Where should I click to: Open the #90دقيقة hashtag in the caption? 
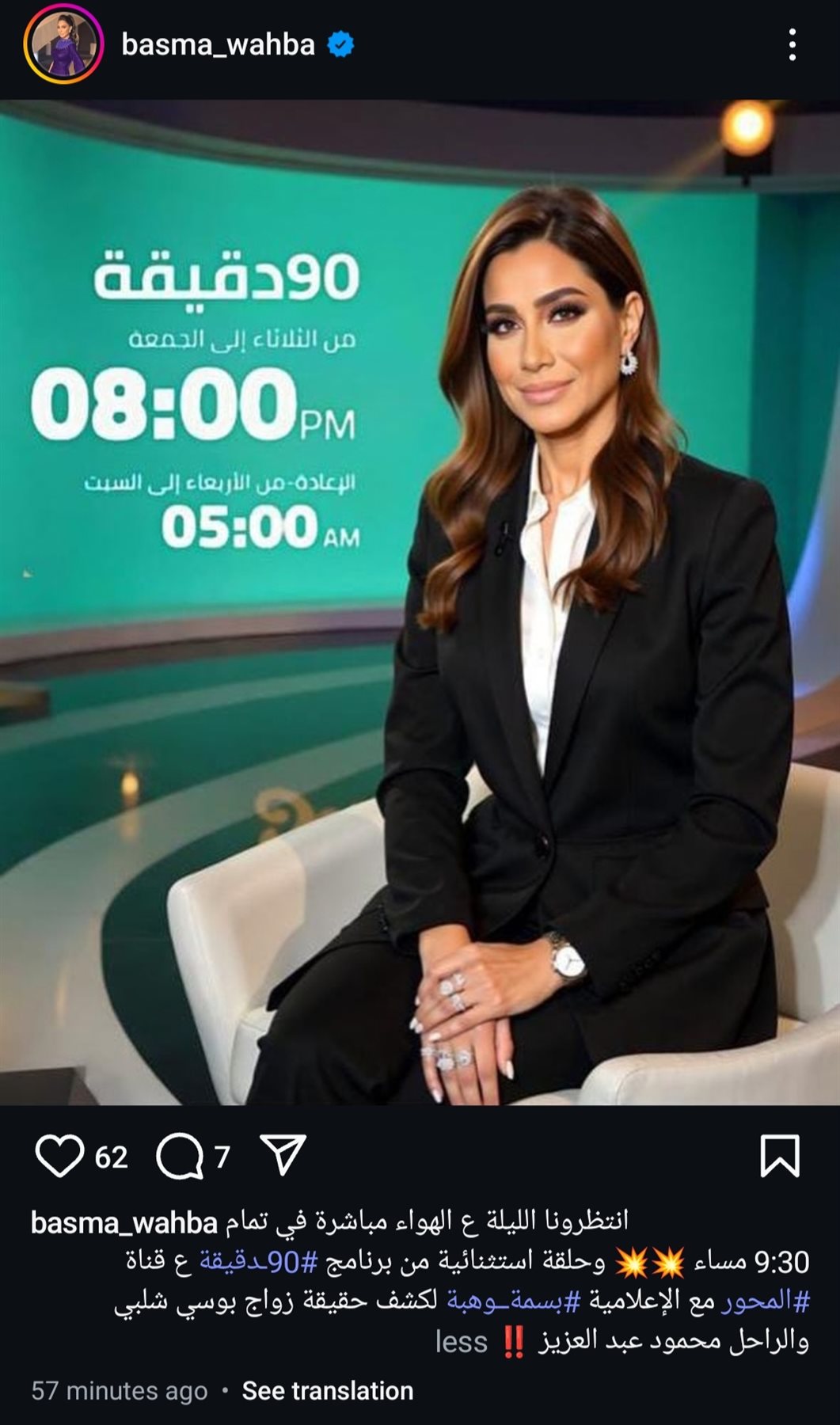pos(258,1261)
